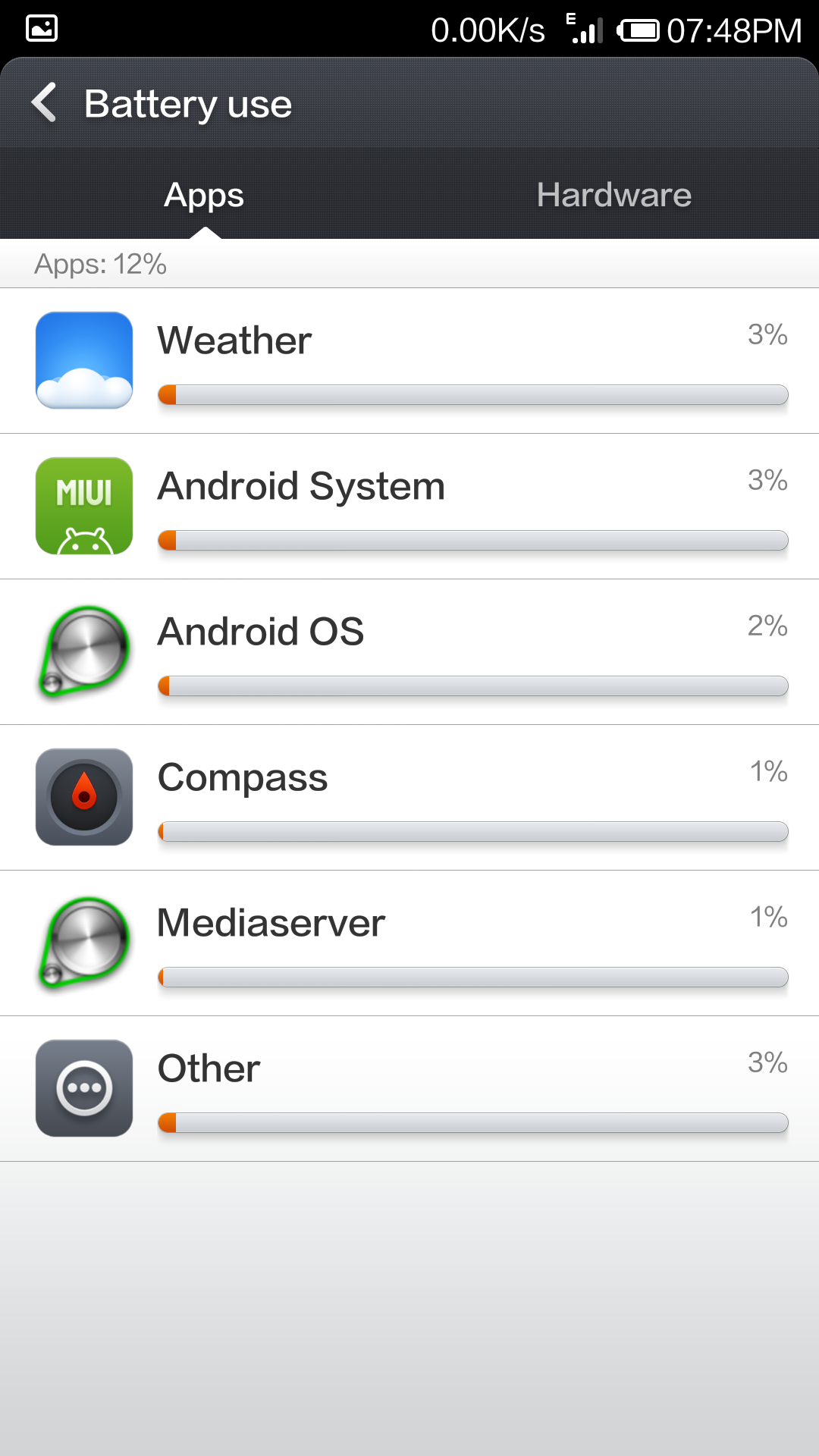
Task: Go back from Battery use
Action: tap(45, 103)
